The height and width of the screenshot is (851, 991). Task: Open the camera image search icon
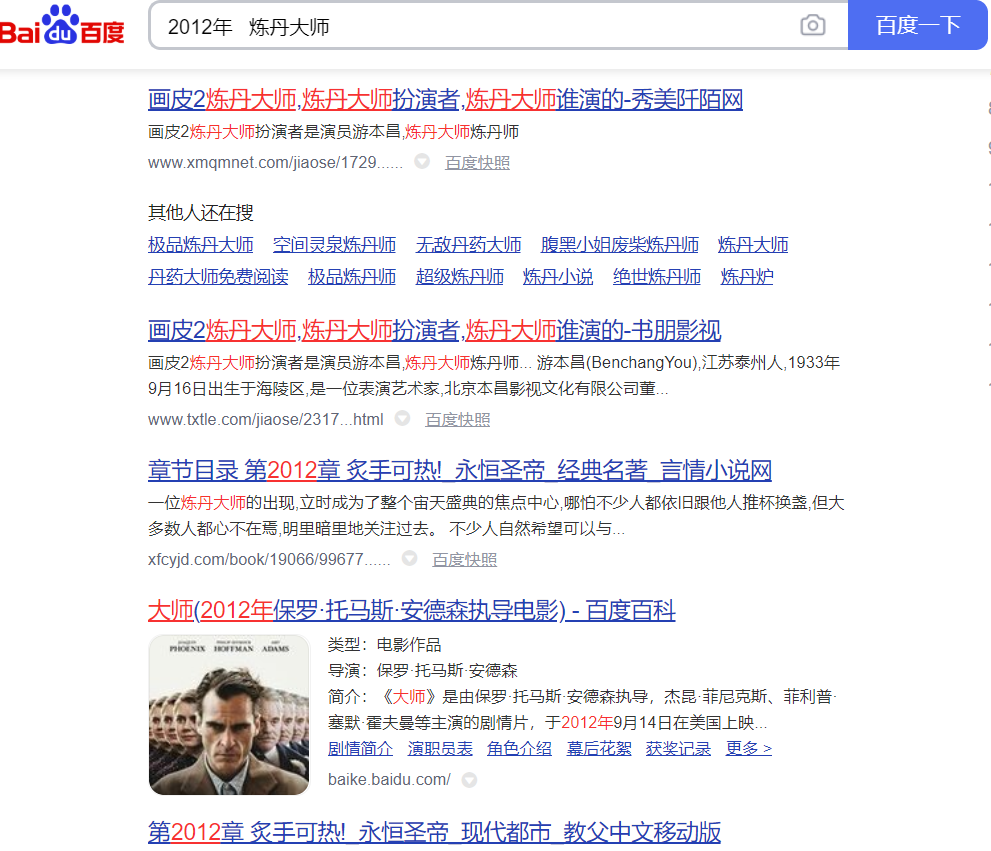tap(813, 26)
